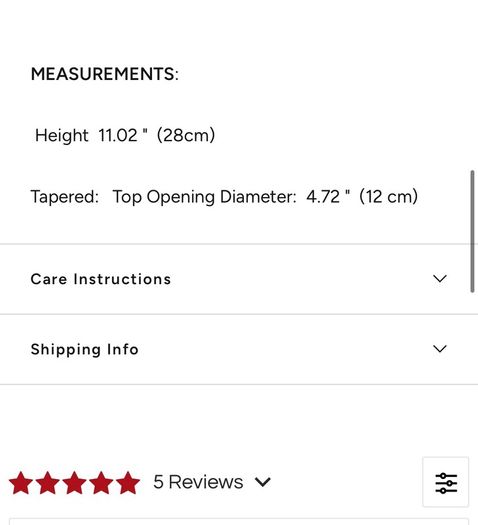The width and height of the screenshot is (478, 525).
Task: Open the 5 Reviews dropdown
Action: [212, 482]
